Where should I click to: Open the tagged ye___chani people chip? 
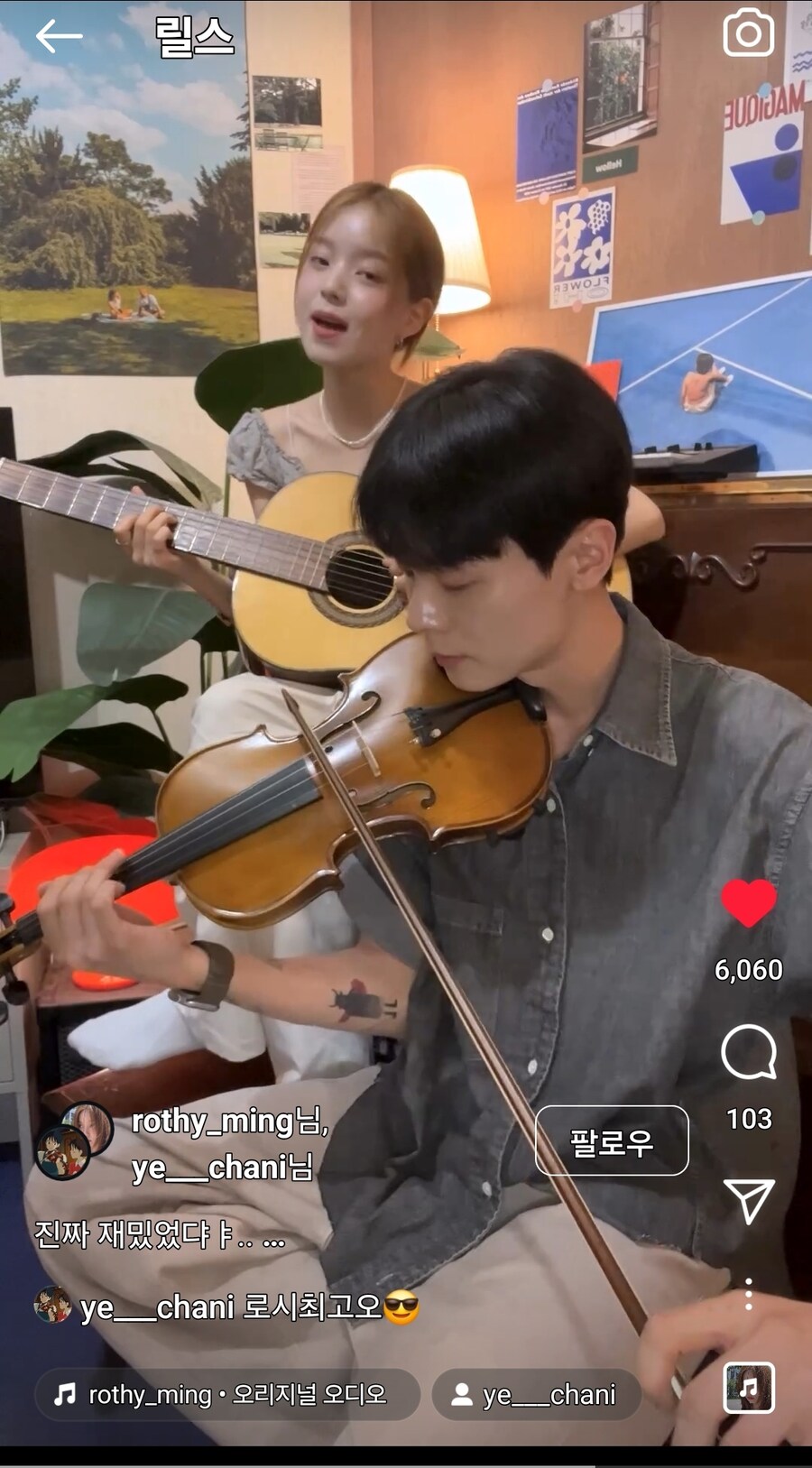[x=537, y=1395]
